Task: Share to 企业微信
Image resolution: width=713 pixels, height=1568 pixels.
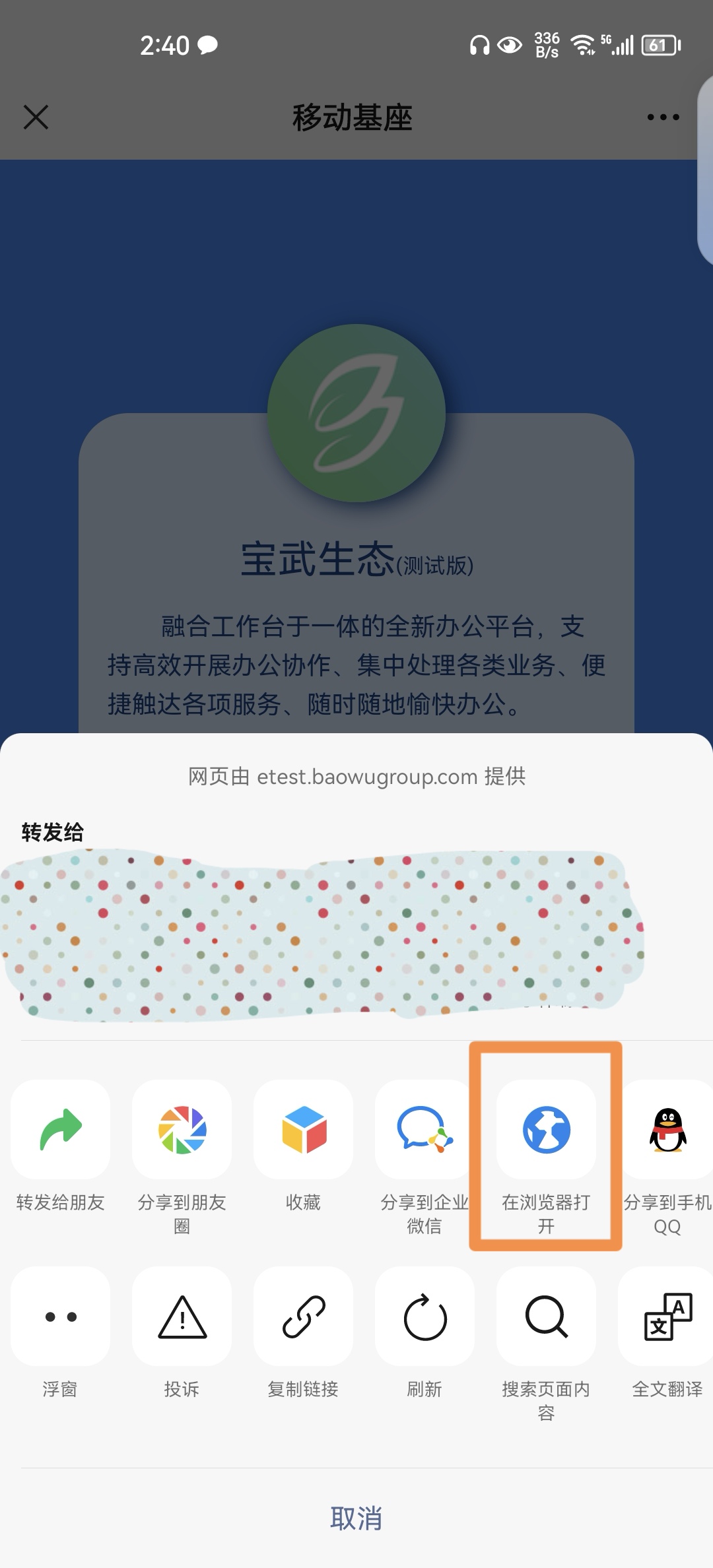Action: tap(424, 1129)
